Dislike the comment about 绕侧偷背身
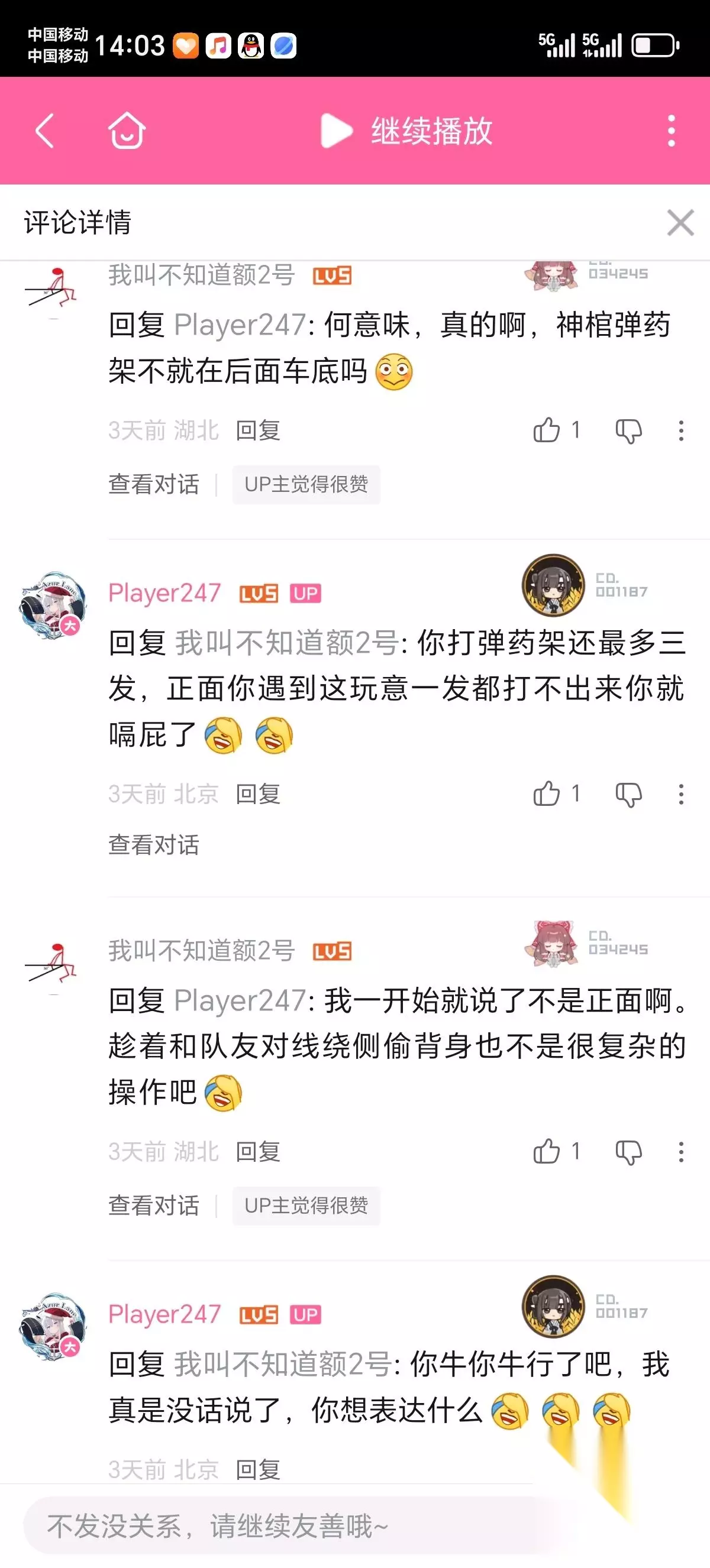 628,1152
